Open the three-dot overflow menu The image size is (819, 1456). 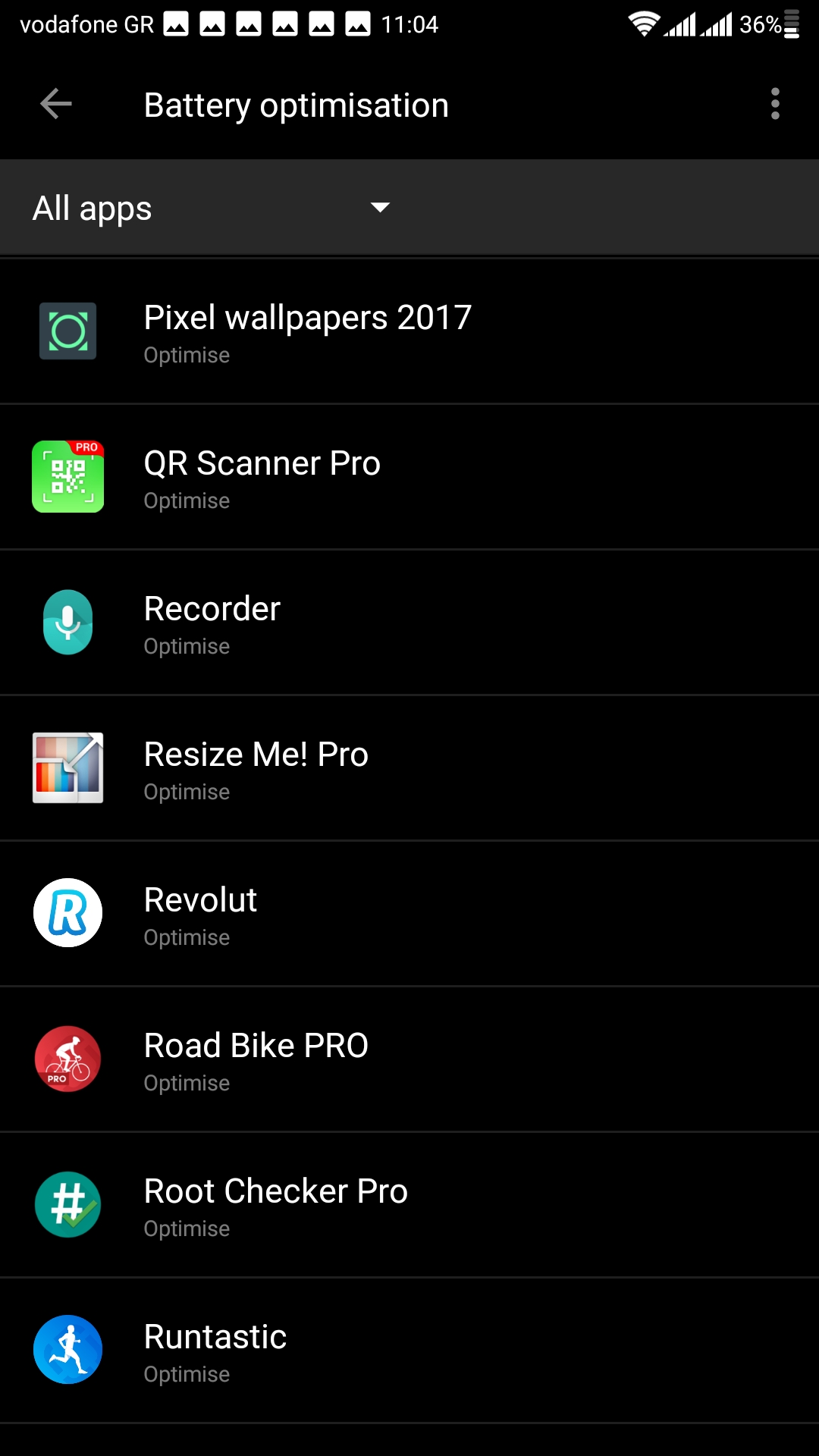point(775,104)
